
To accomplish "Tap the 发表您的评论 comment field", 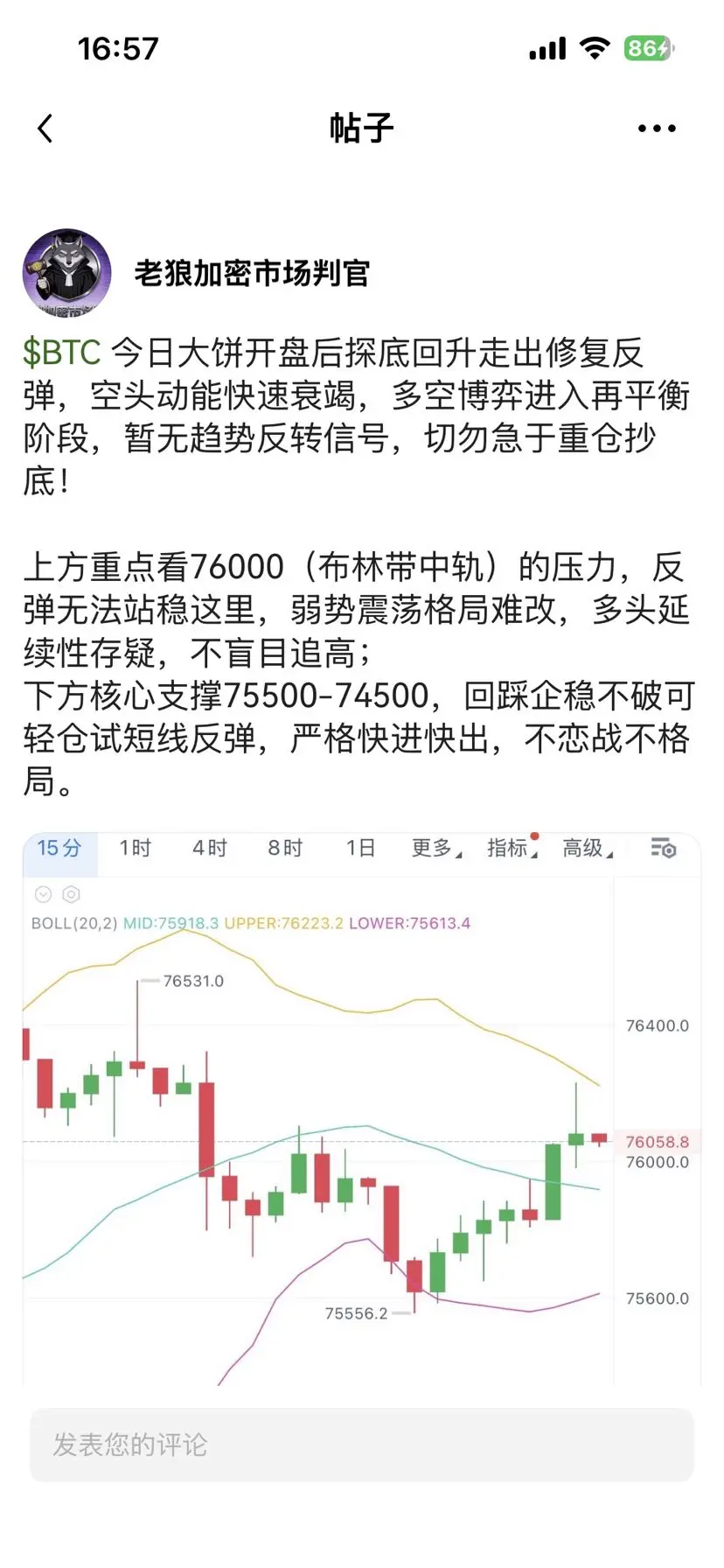I will point(361,1445).
